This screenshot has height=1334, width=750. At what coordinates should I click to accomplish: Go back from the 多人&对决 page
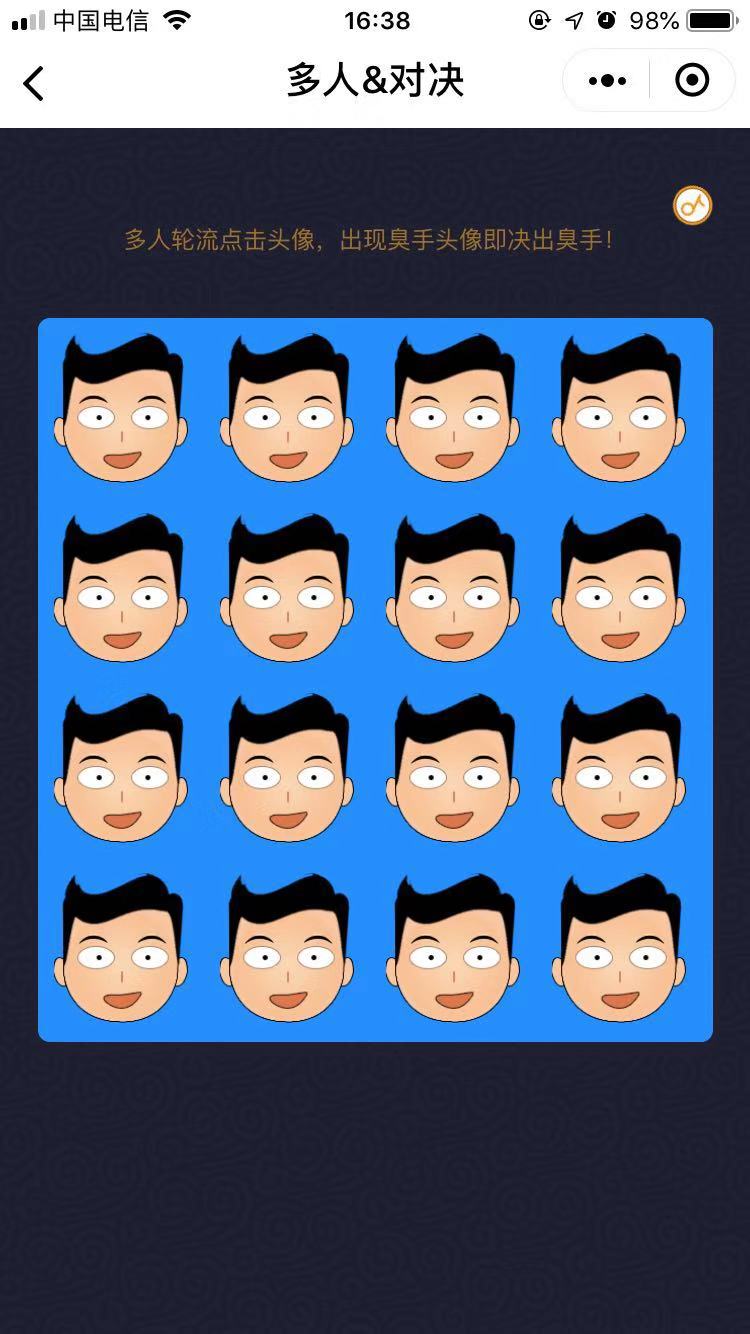[34, 82]
